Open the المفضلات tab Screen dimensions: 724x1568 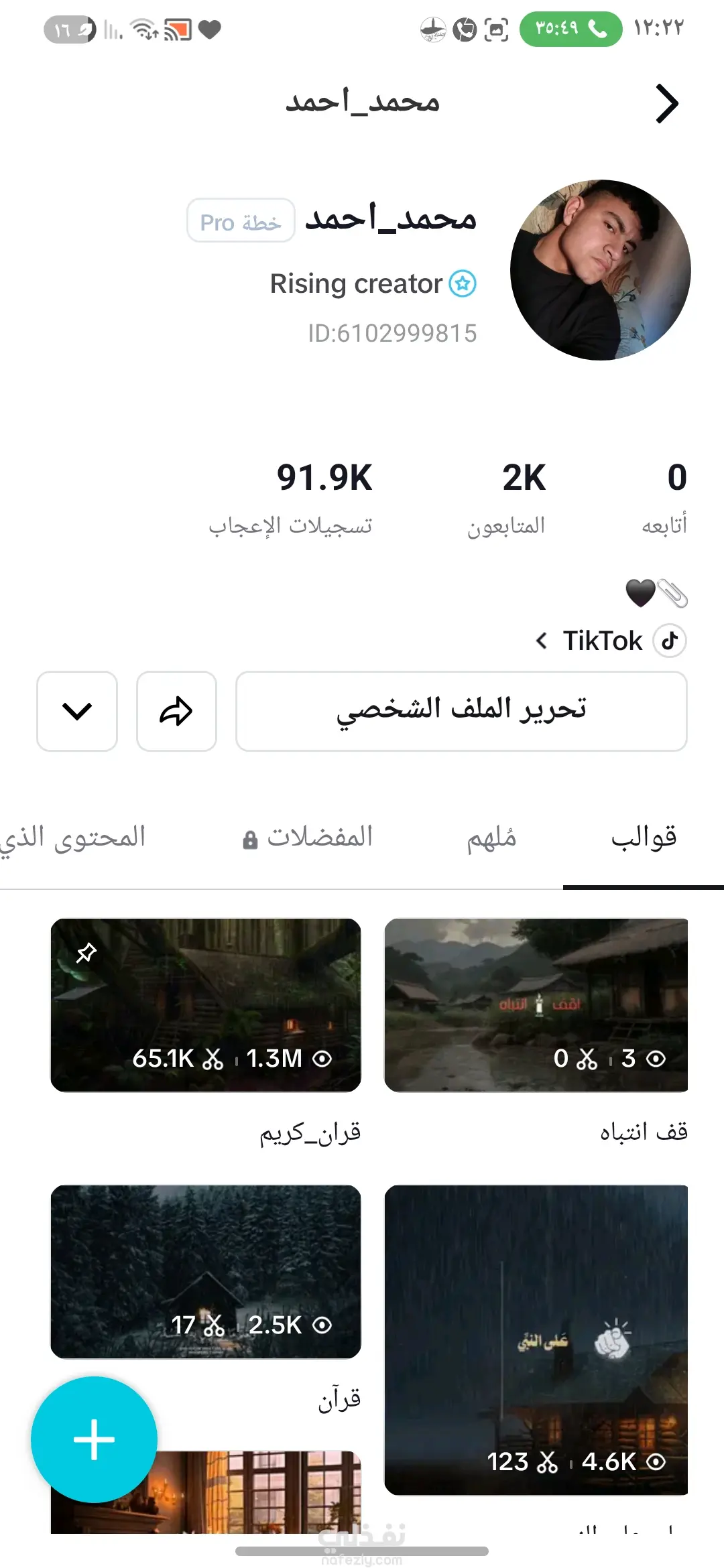pyautogui.click(x=308, y=838)
